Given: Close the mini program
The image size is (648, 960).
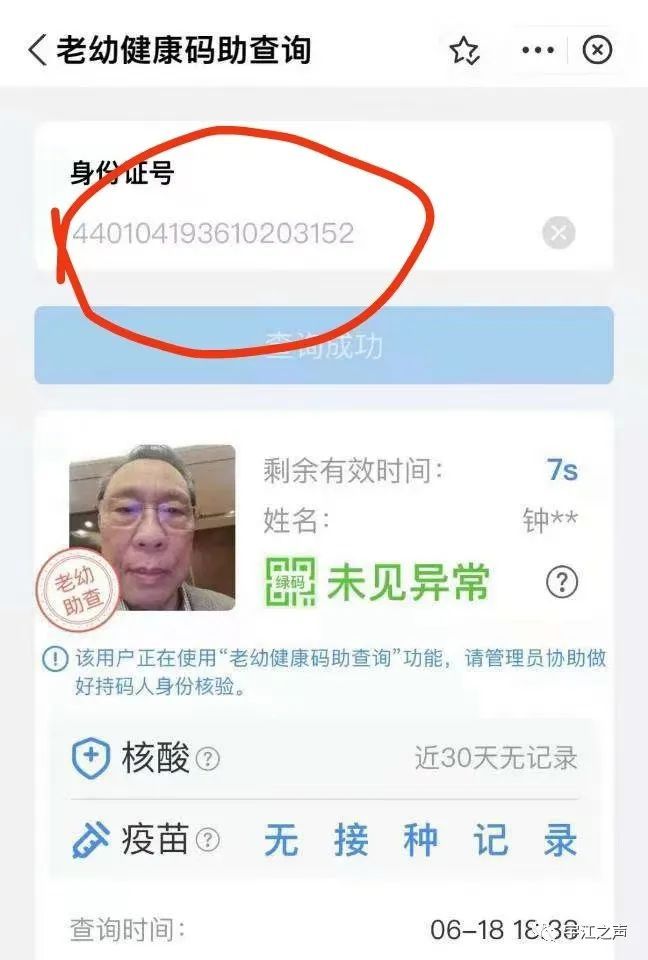Looking at the screenshot, I should pyautogui.click(x=598, y=50).
